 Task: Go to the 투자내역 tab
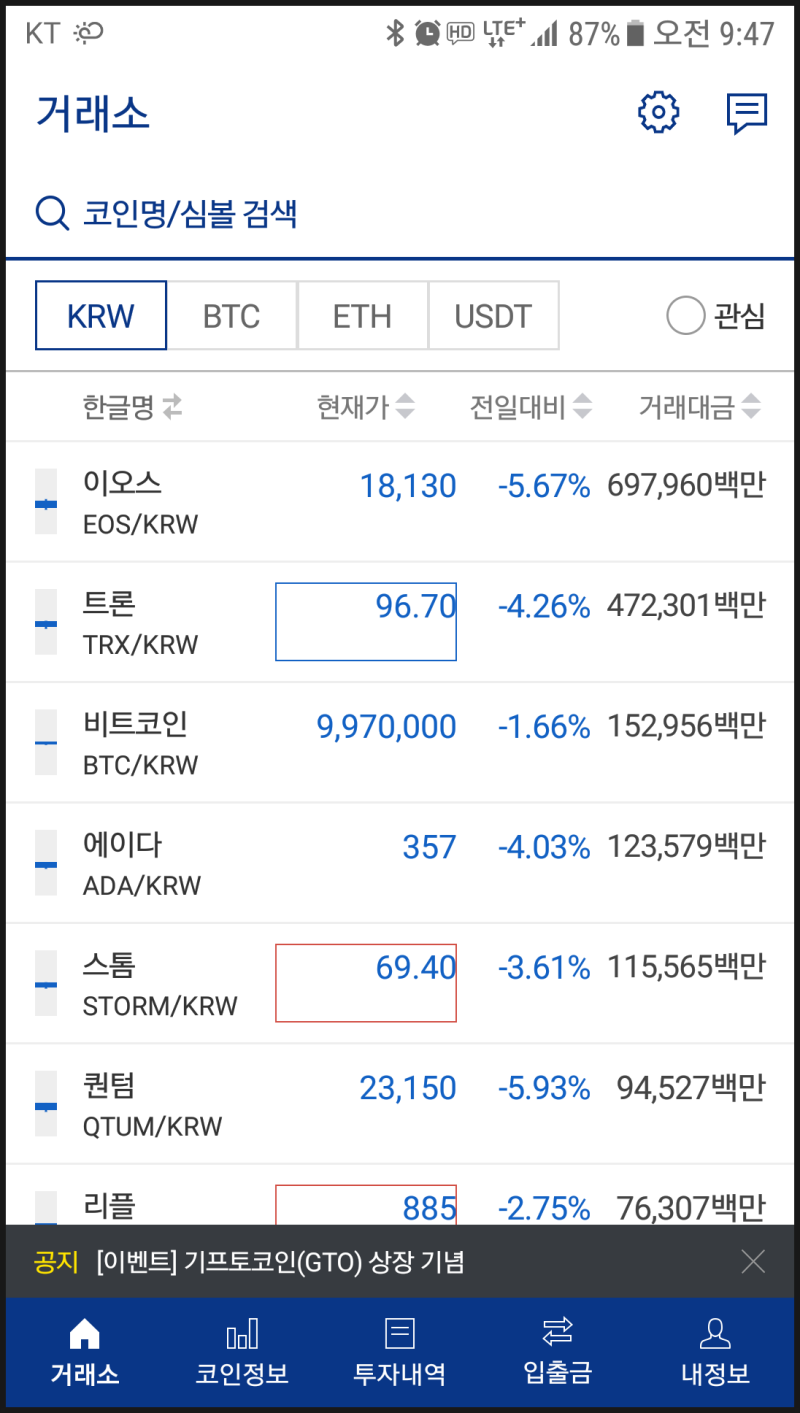(400, 1352)
